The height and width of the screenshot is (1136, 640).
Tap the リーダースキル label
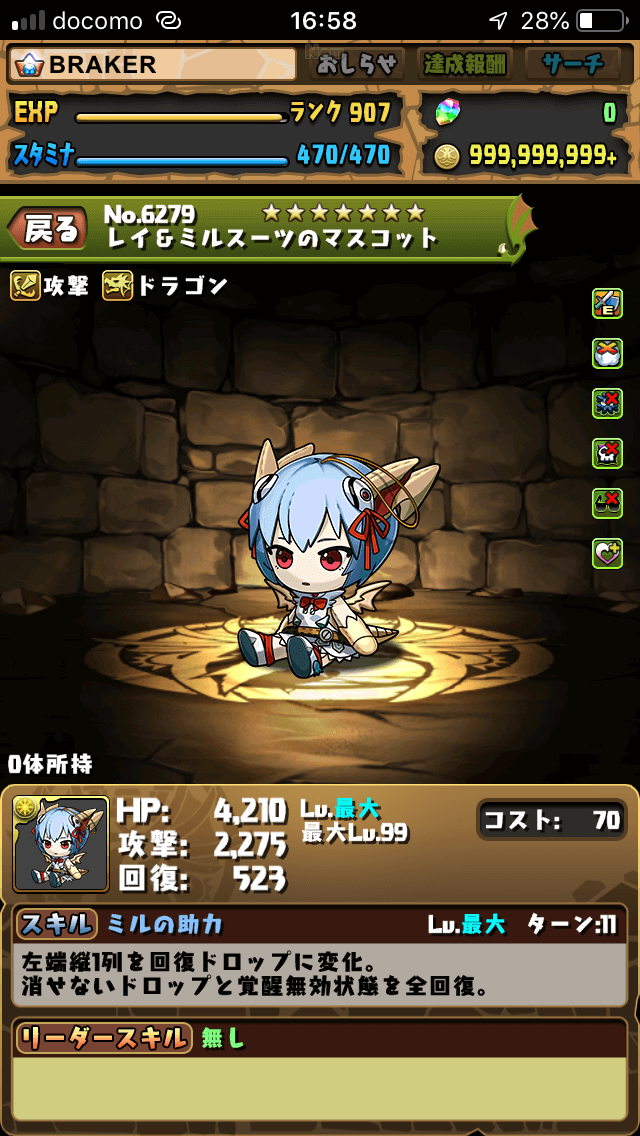(103, 1038)
